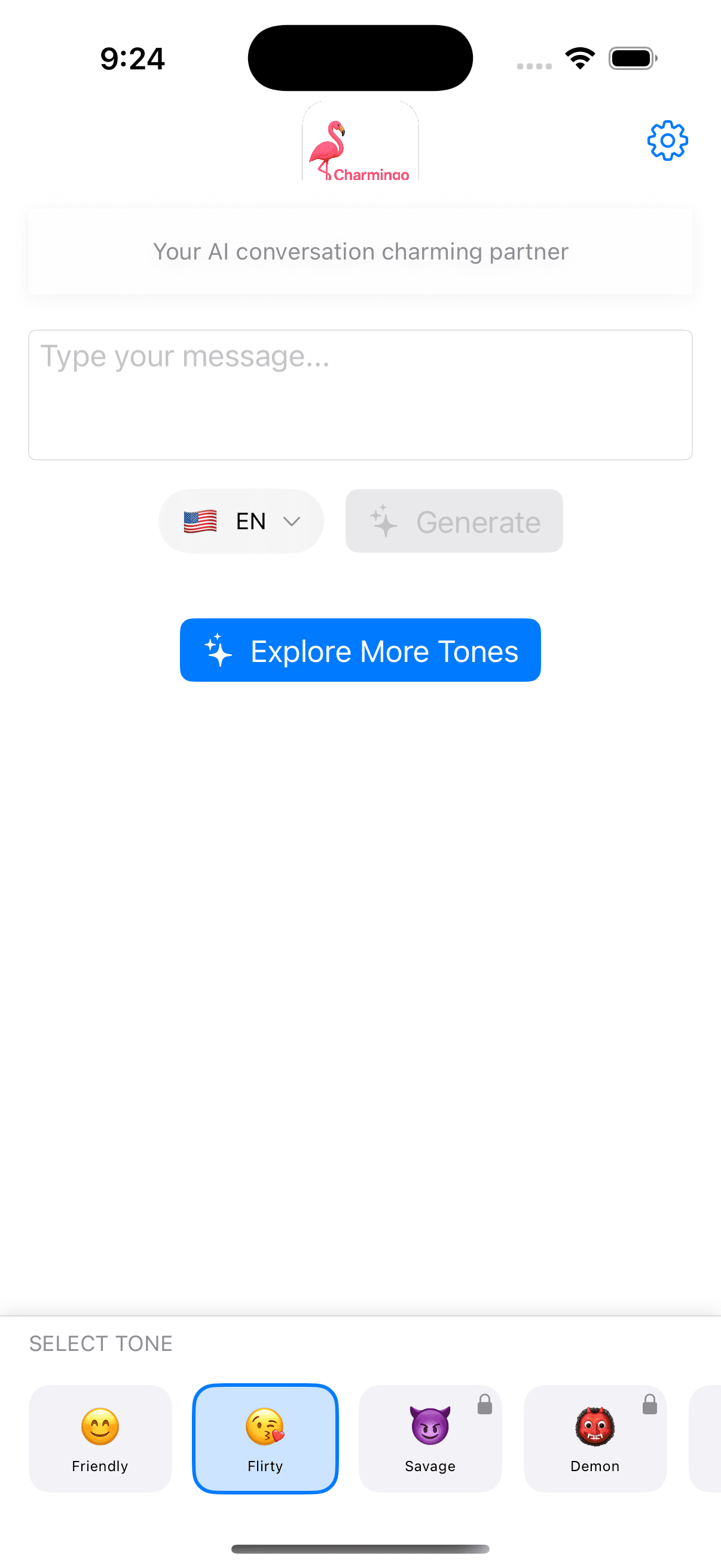Select the locked Demon tone

pos(594,1438)
